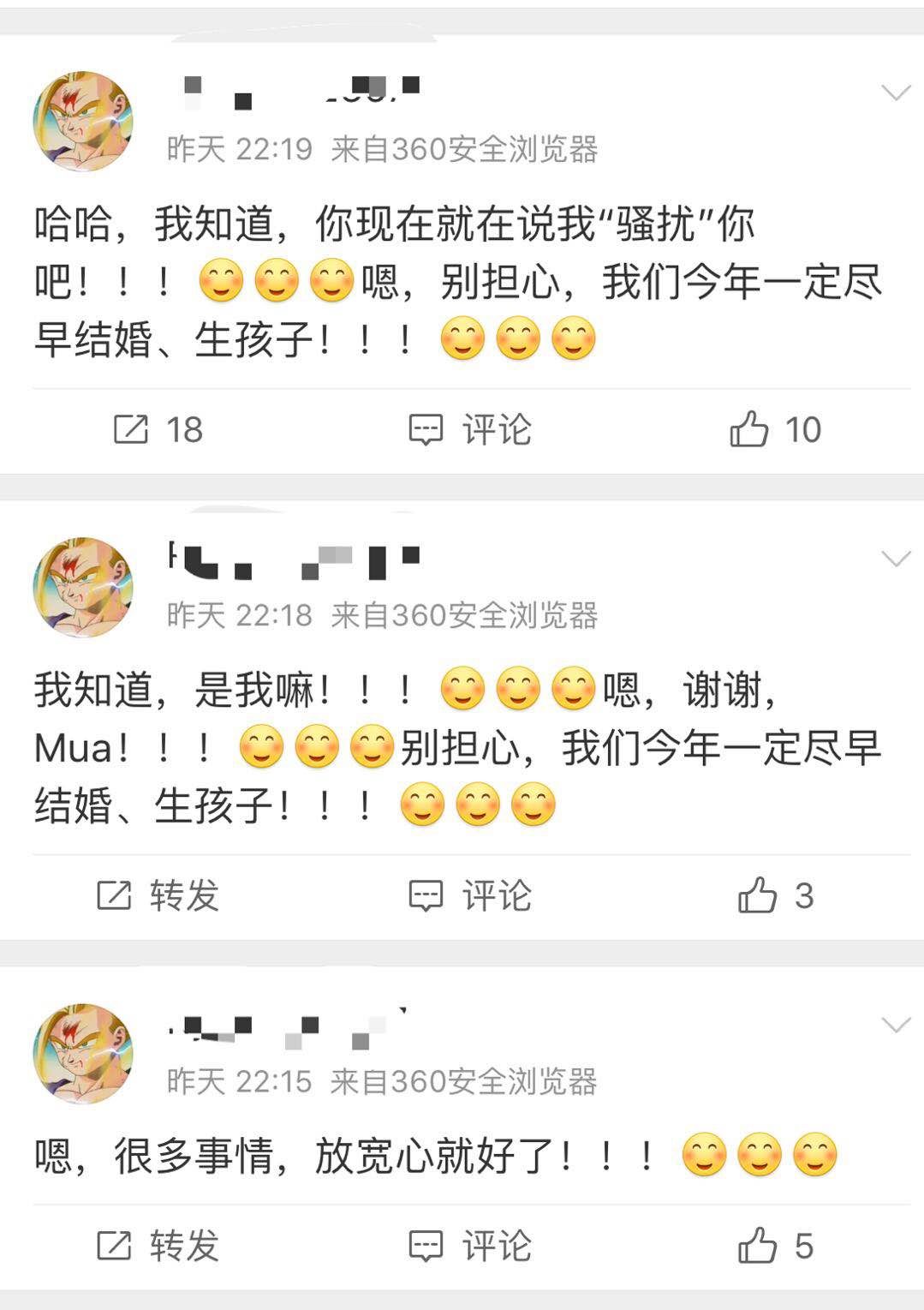Like the 22:15 post with 5 likes

click(774, 1246)
